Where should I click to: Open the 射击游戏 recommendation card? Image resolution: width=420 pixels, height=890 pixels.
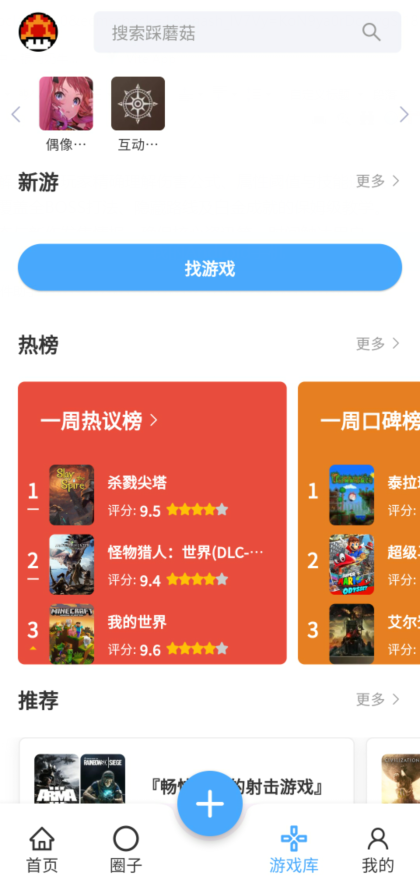point(187,770)
